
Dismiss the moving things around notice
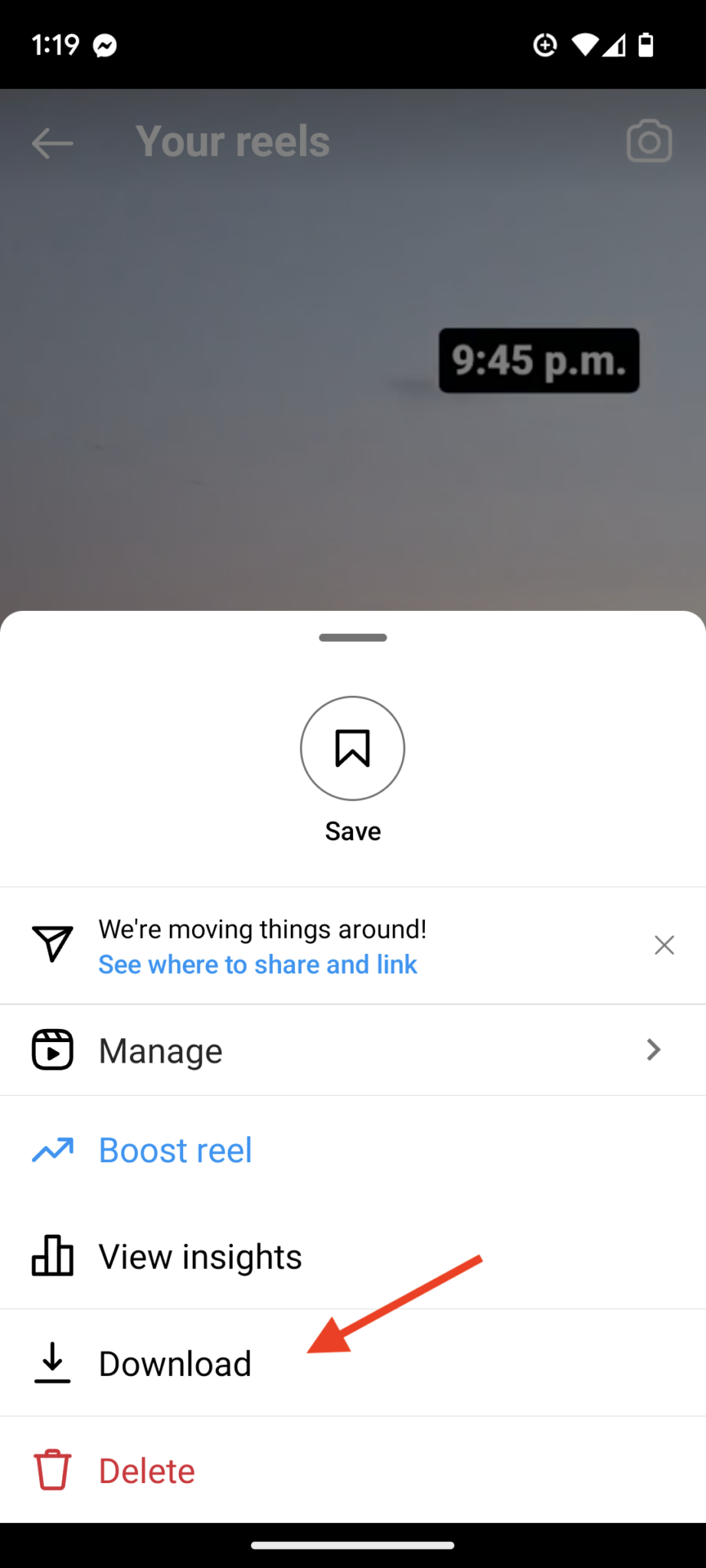pos(663,945)
